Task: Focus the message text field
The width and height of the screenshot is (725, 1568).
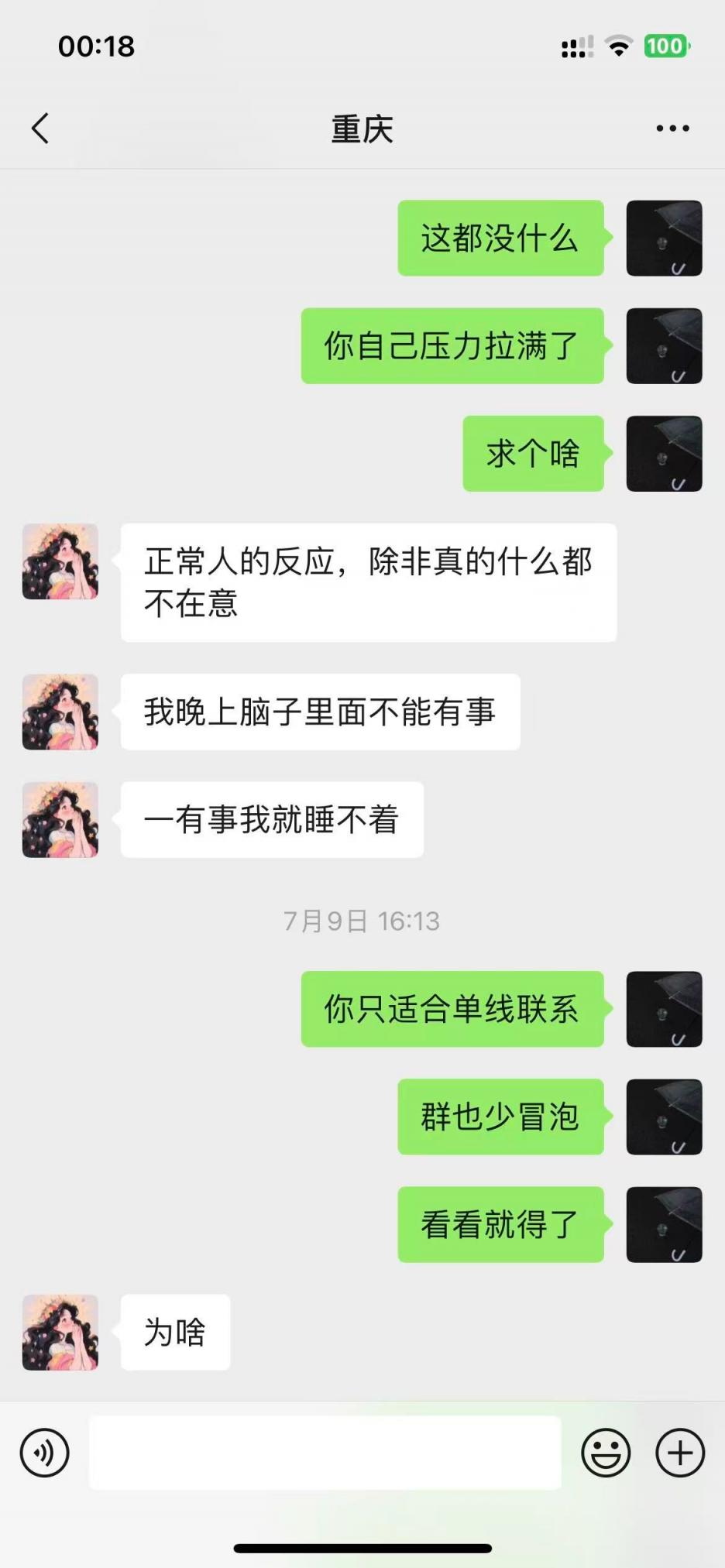Action: click(325, 1453)
